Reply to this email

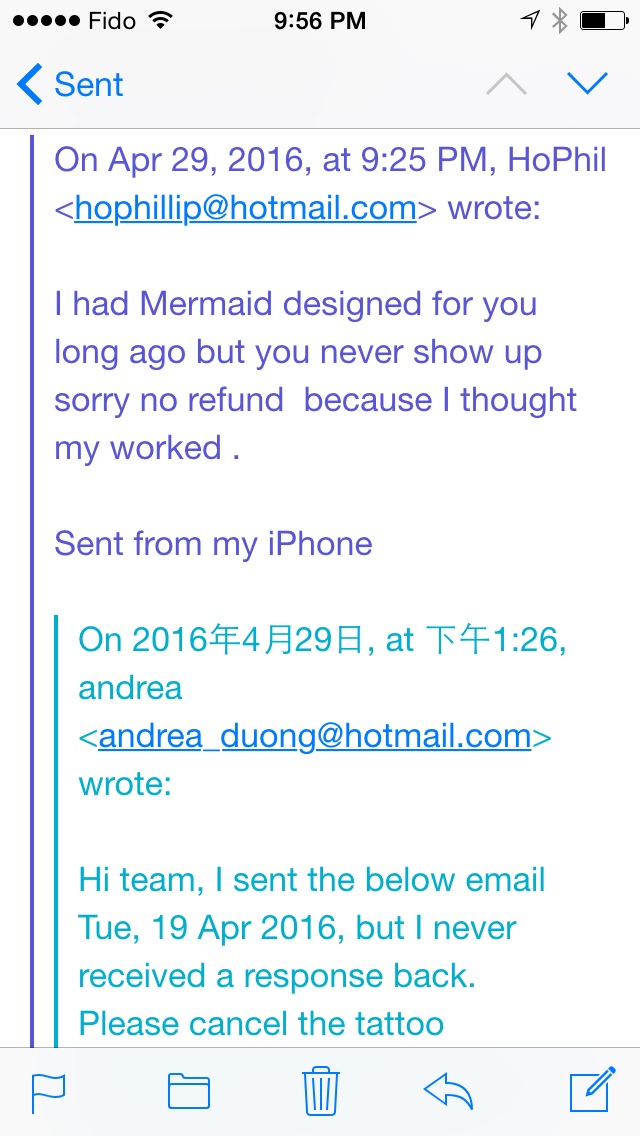click(x=448, y=1091)
